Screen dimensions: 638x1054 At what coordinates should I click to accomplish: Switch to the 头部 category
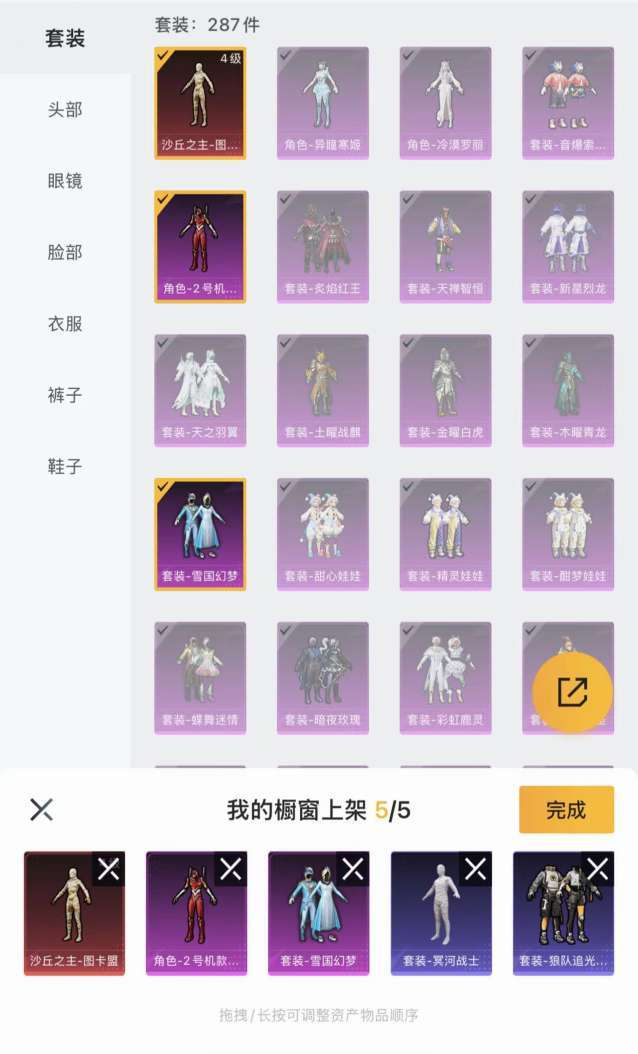point(65,110)
